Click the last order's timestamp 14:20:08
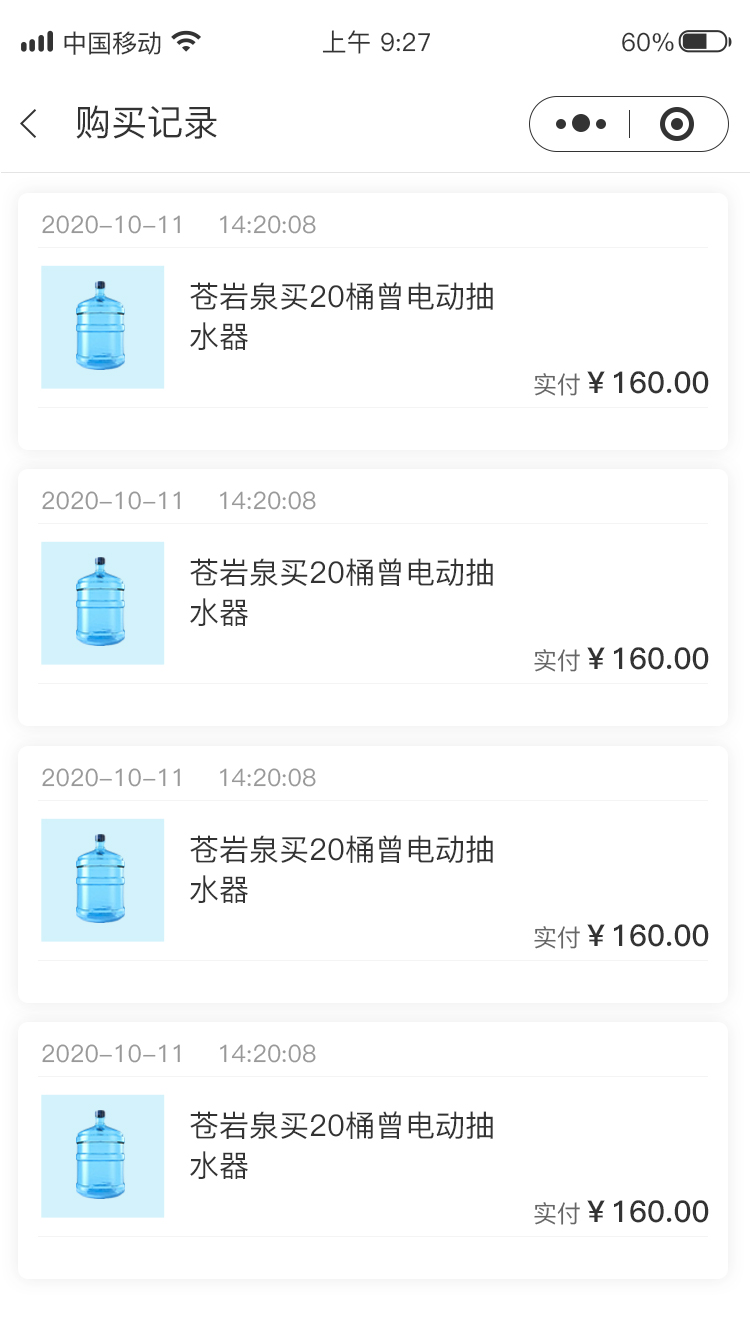The width and height of the screenshot is (750, 1335). (268, 1053)
